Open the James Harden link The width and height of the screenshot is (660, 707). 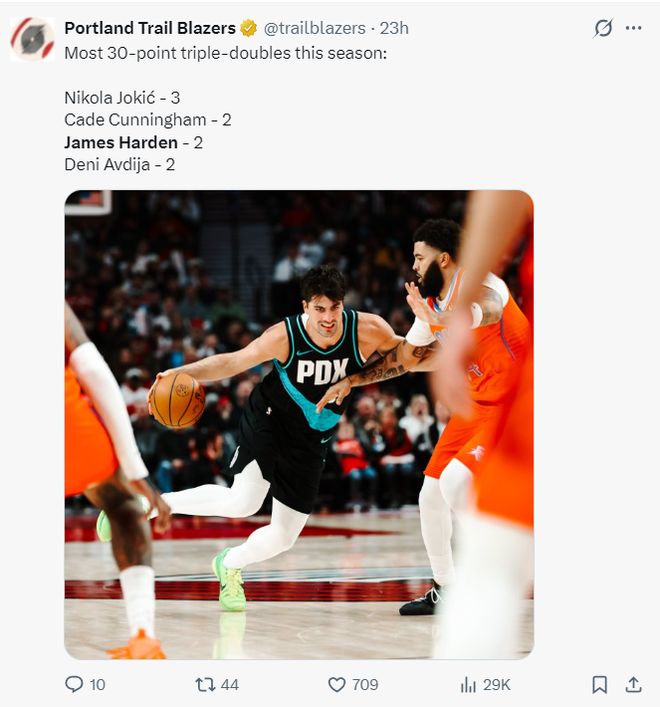point(121,142)
